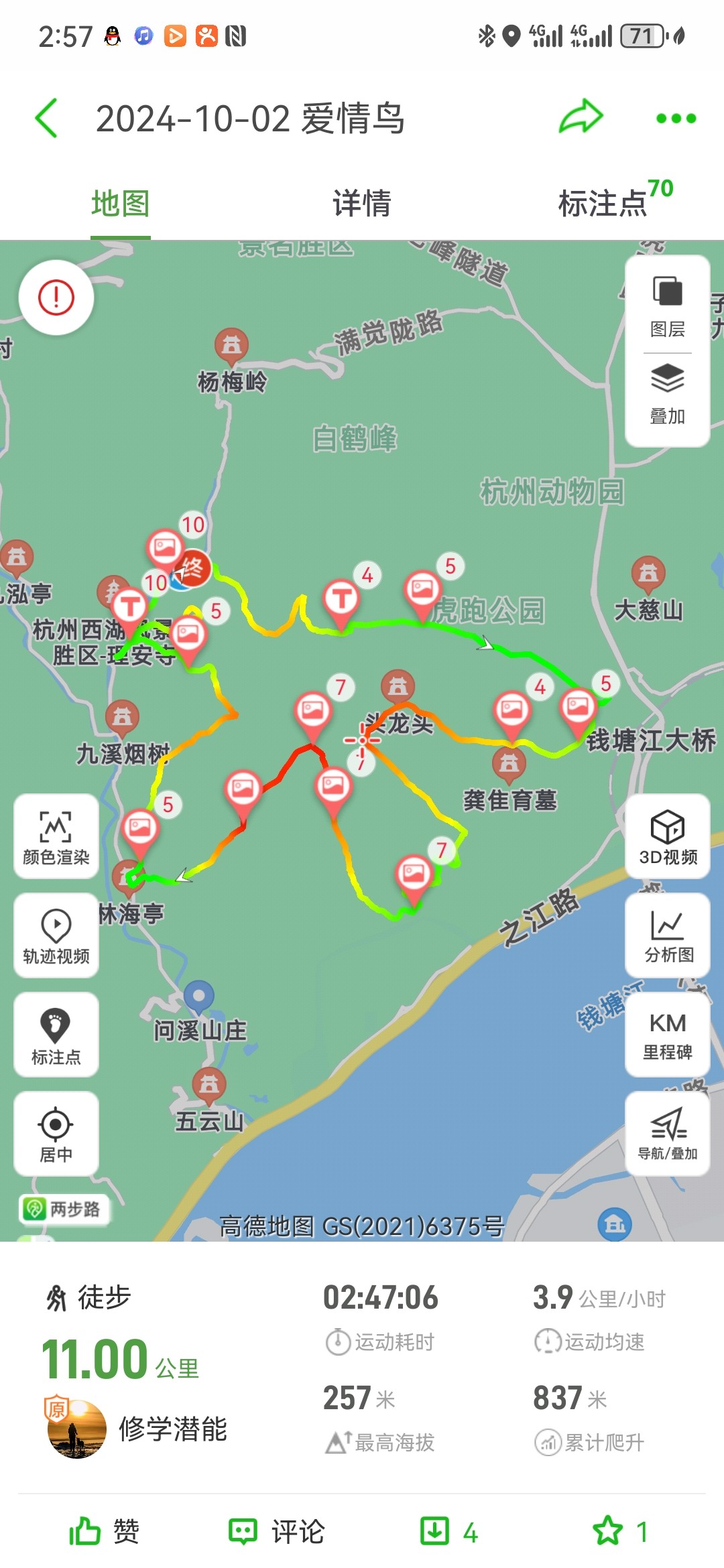Like this track with 赞
The width and height of the screenshot is (724, 1568).
point(104,1532)
